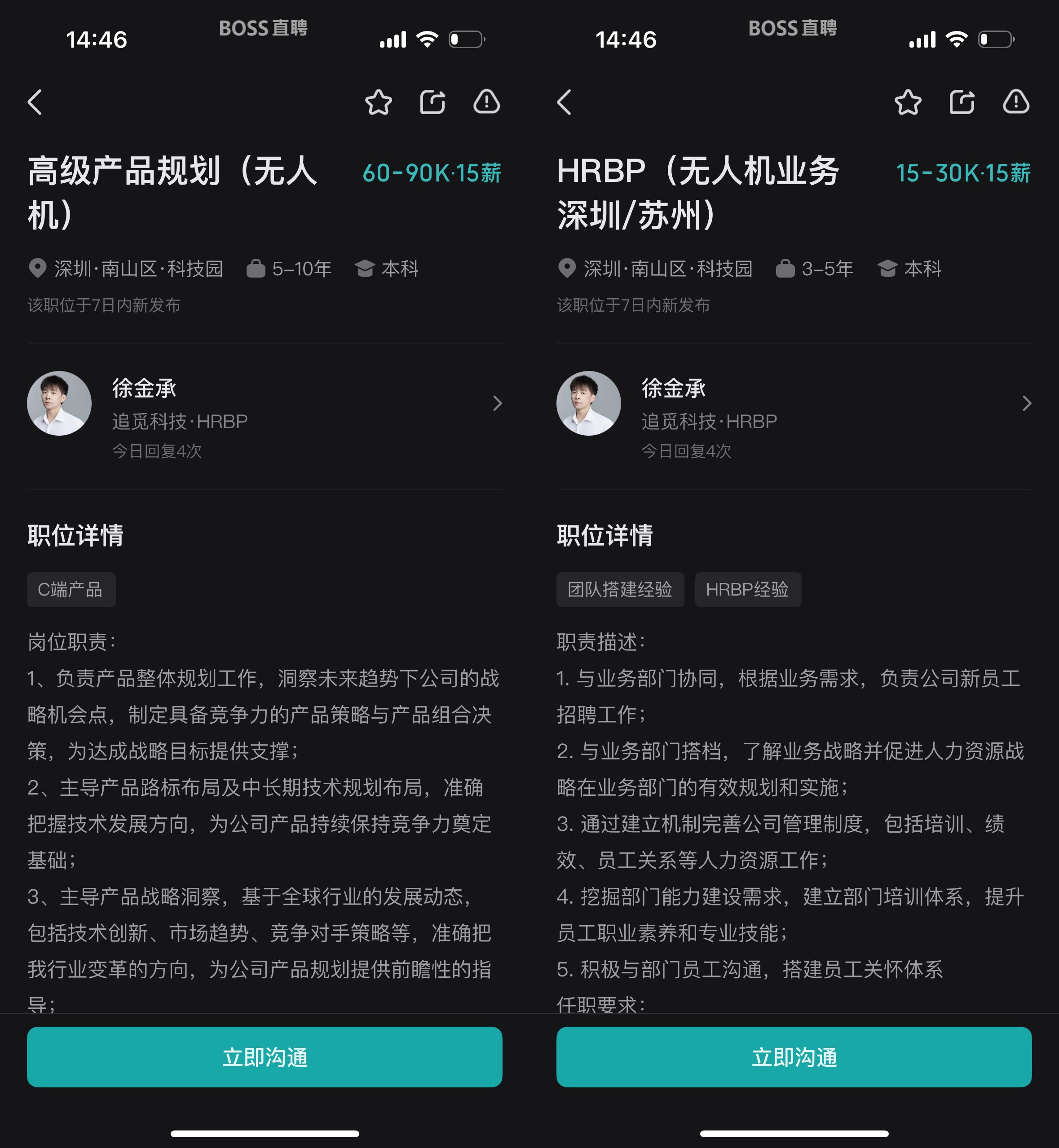This screenshot has height=1148, width=1059.
Task: Favorite the HRBP（无人机业务）job with star
Action: pyautogui.click(x=908, y=102)
